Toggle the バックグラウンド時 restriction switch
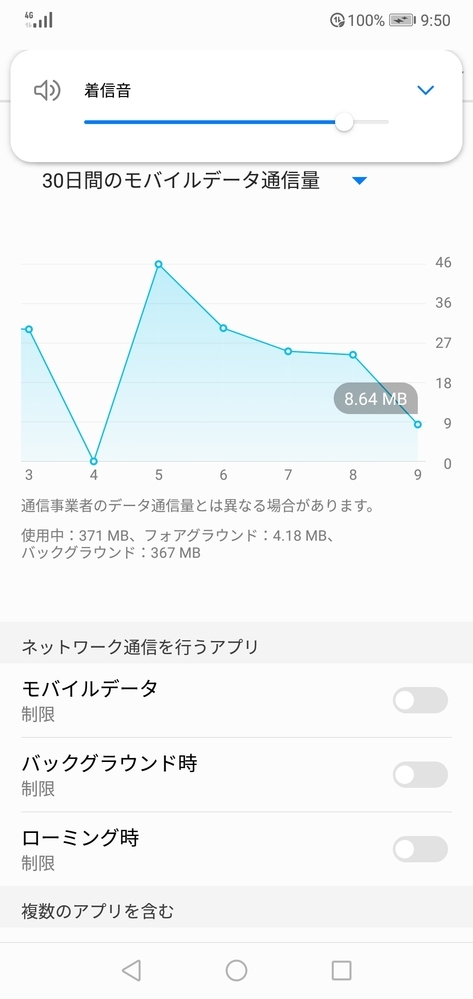 pos(420,775)
